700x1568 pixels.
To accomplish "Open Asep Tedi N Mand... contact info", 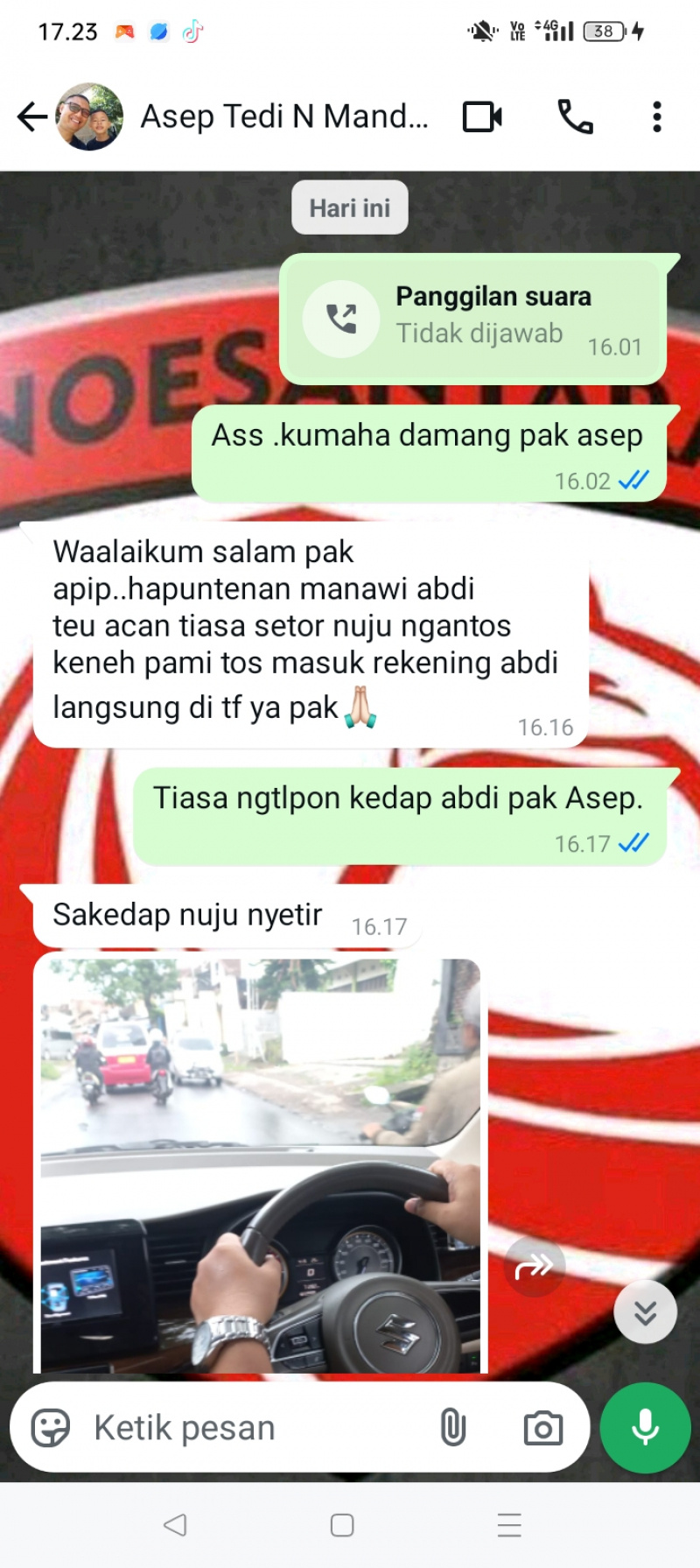I will pyautogui.click(x=284, y=116).
